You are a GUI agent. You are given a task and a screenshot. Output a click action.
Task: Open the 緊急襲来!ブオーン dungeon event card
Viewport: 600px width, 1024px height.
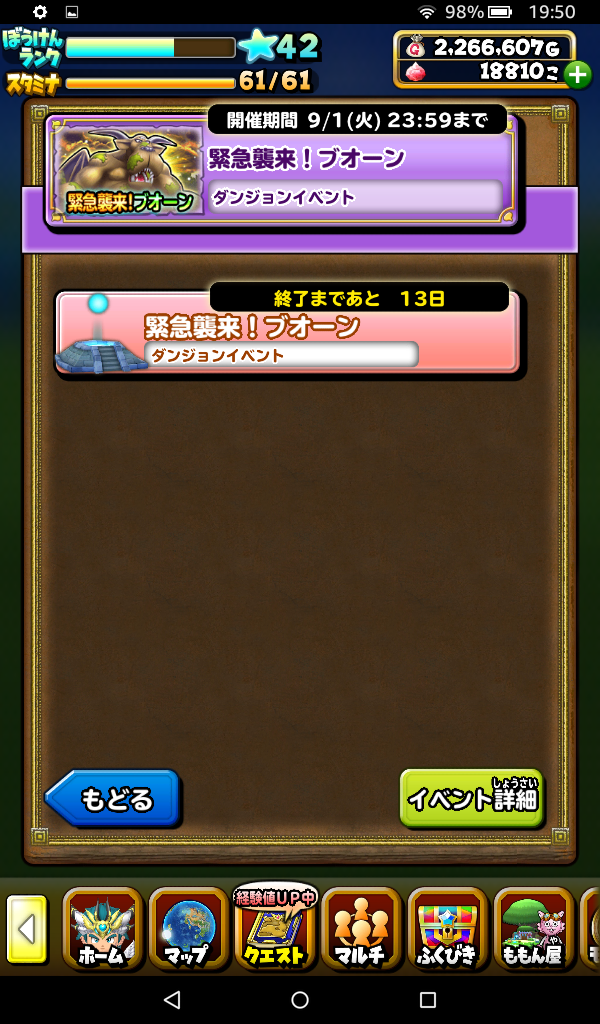coord(288,333)
